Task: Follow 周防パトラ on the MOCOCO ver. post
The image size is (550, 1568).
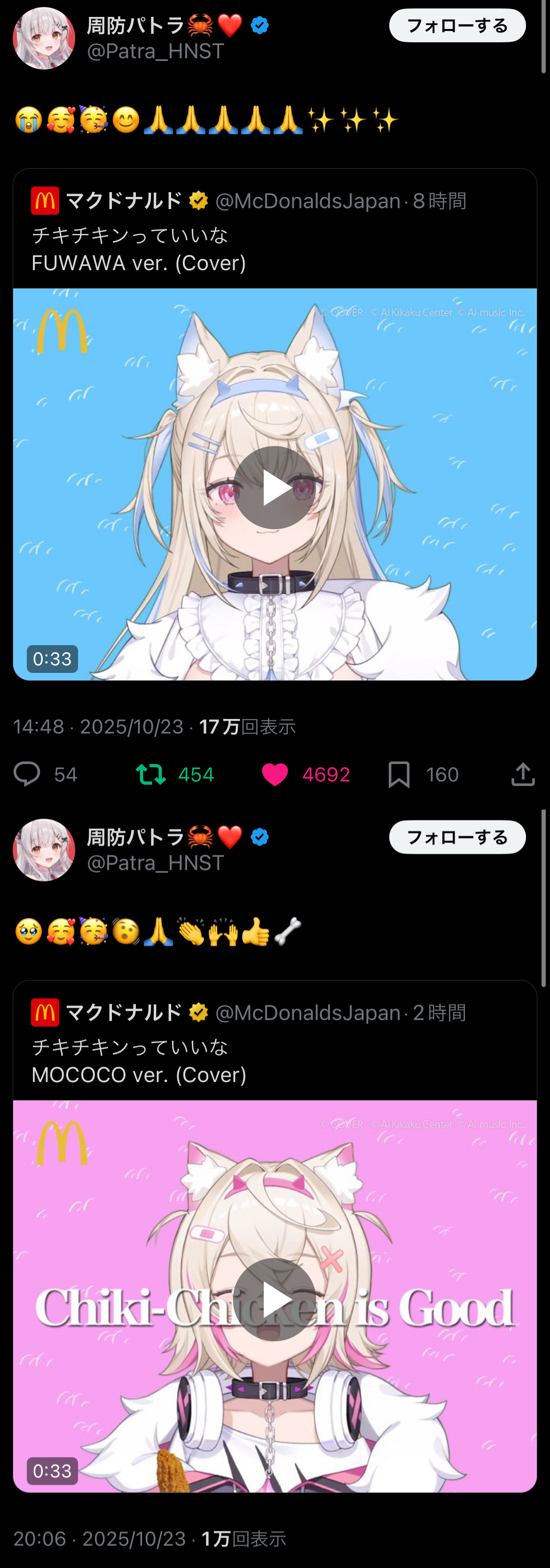Action: point(457,837)
